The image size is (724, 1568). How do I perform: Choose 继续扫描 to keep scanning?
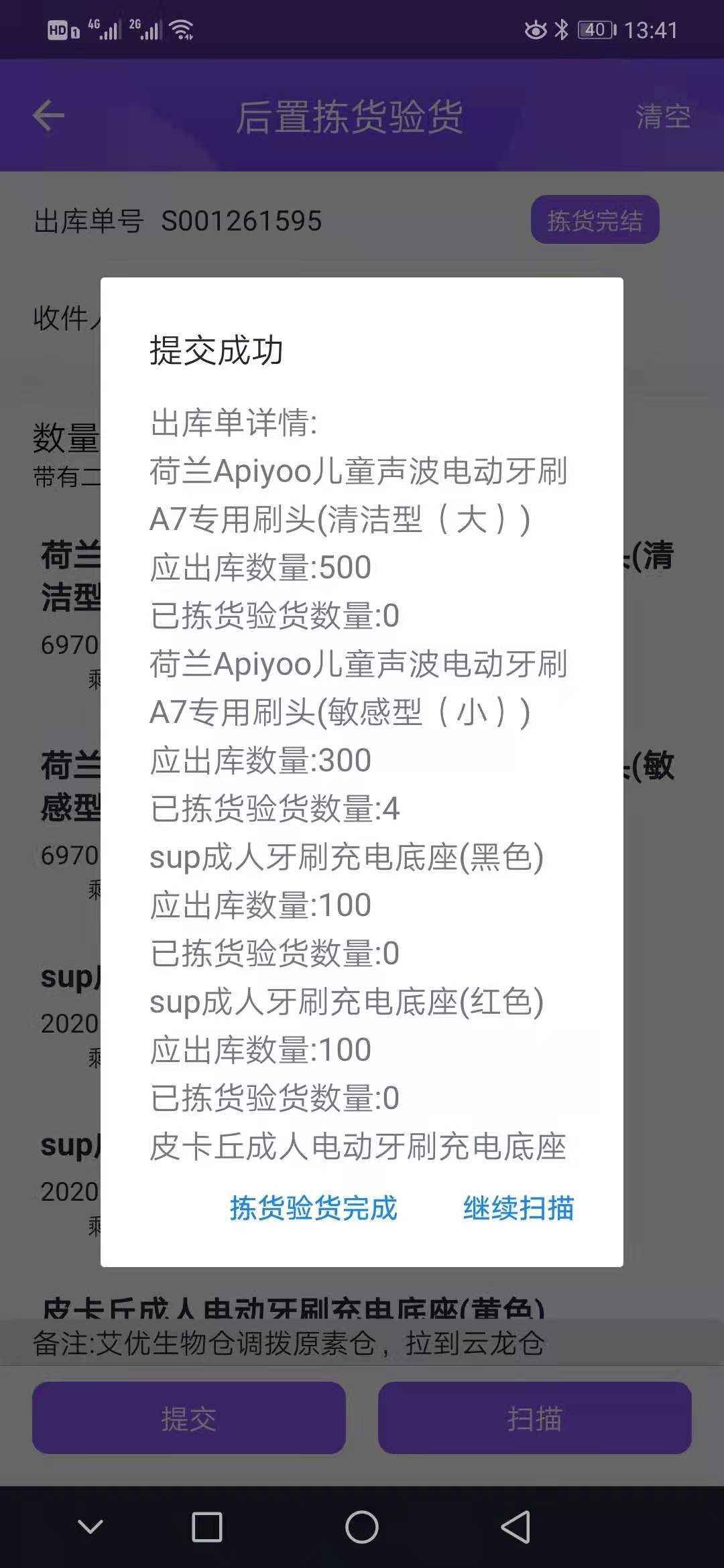pyautogui.click(x=518, y=1208)
